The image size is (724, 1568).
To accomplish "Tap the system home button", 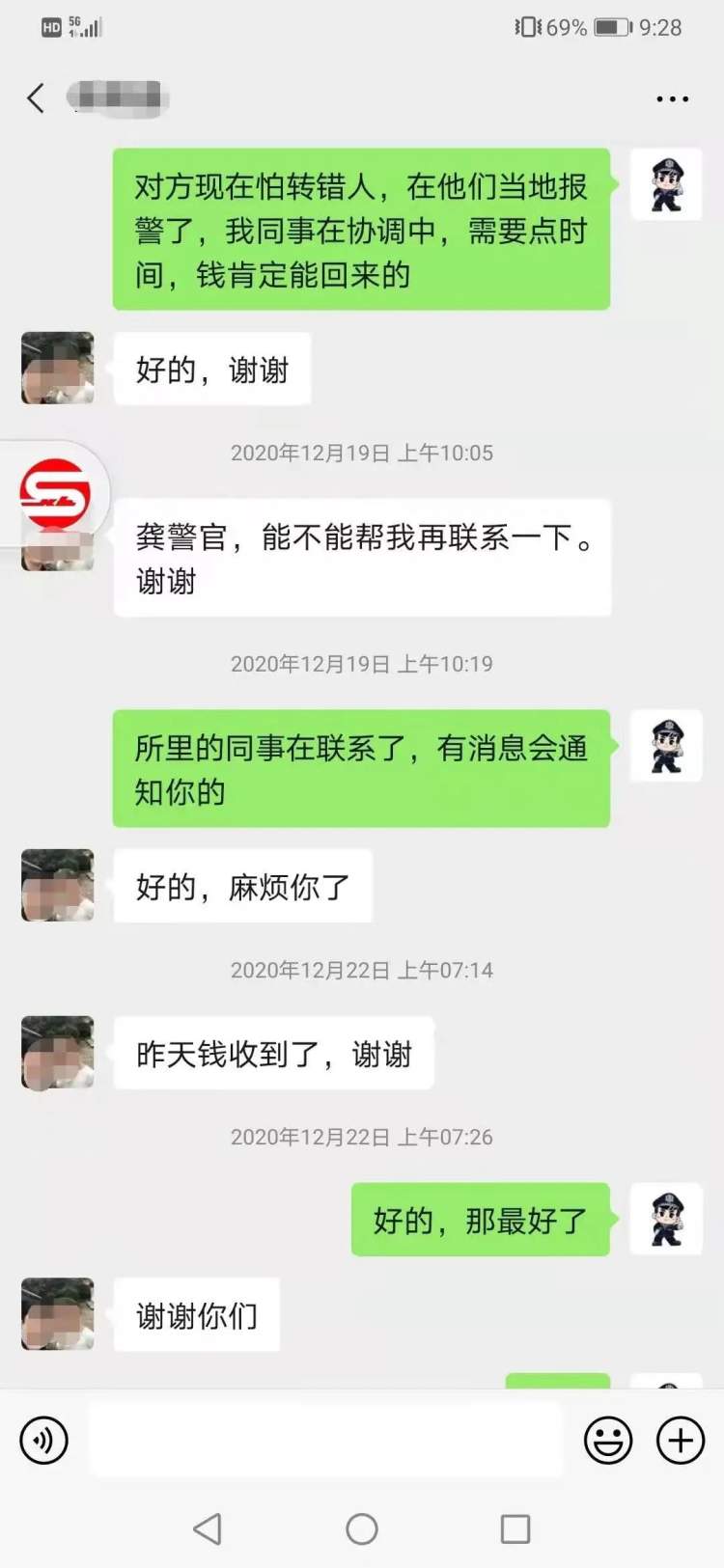I will point(362,1528).
